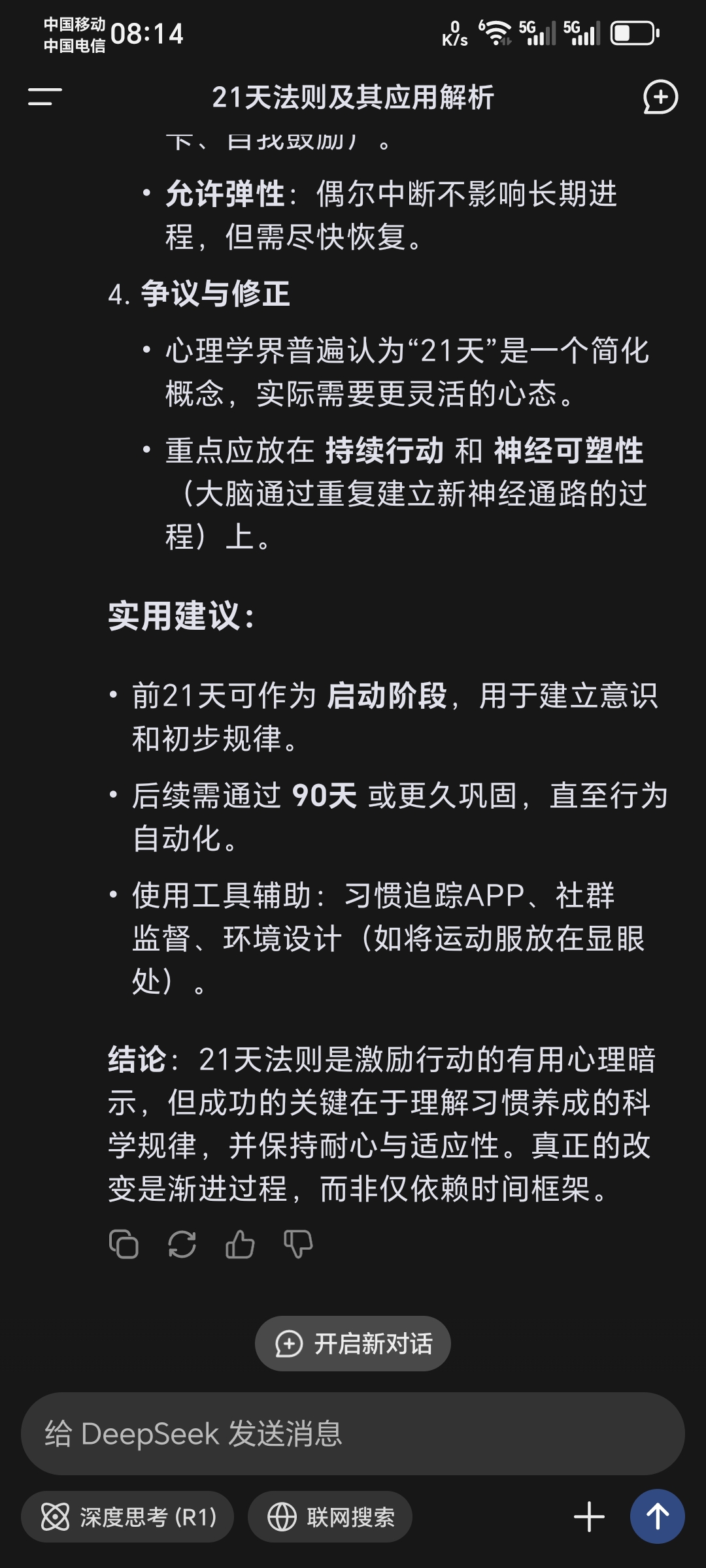706x1568 pixels.
Task: Dislike this answer with thumbs down
Action: (298, 1244)
